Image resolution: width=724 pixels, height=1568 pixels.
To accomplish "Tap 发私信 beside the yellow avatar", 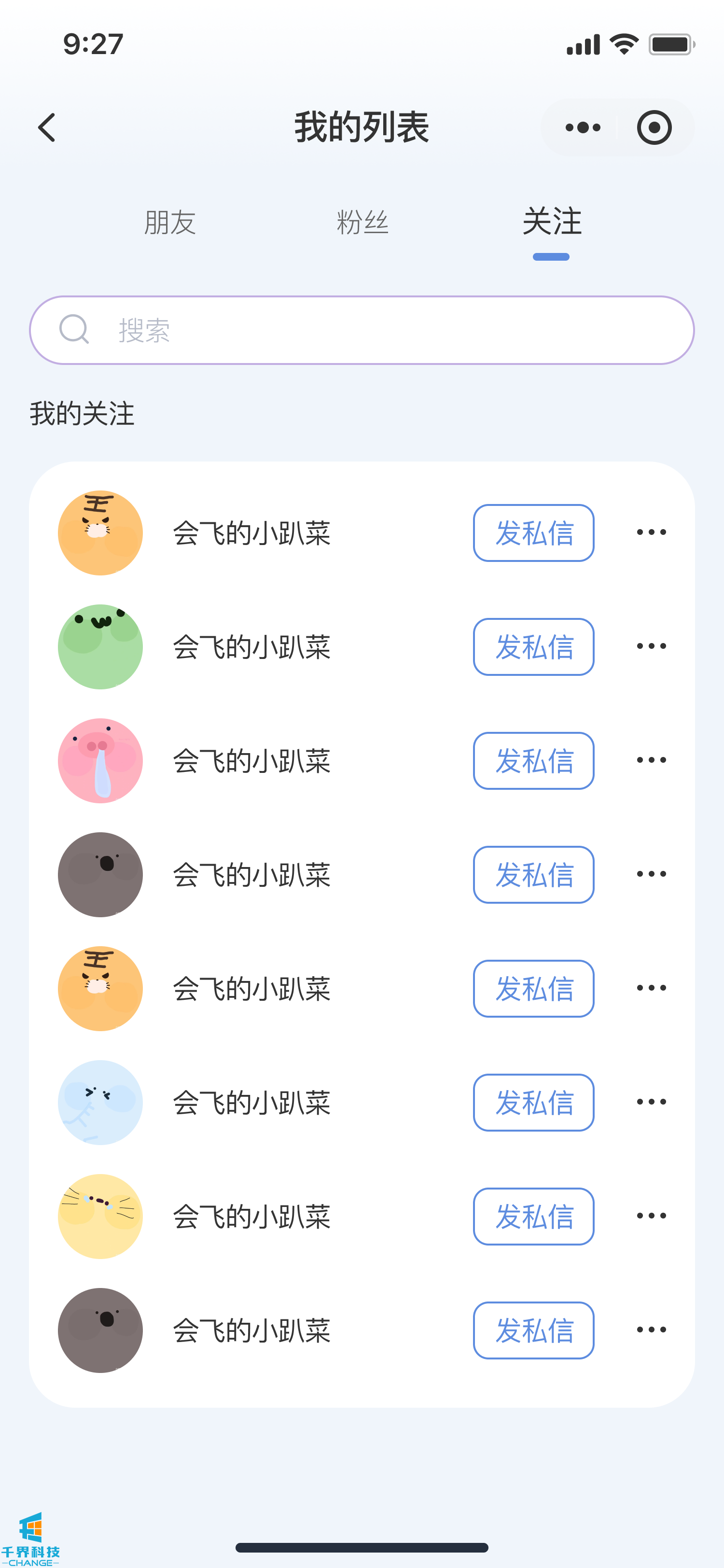I will pyautogui.click(x=533, y=1216).
